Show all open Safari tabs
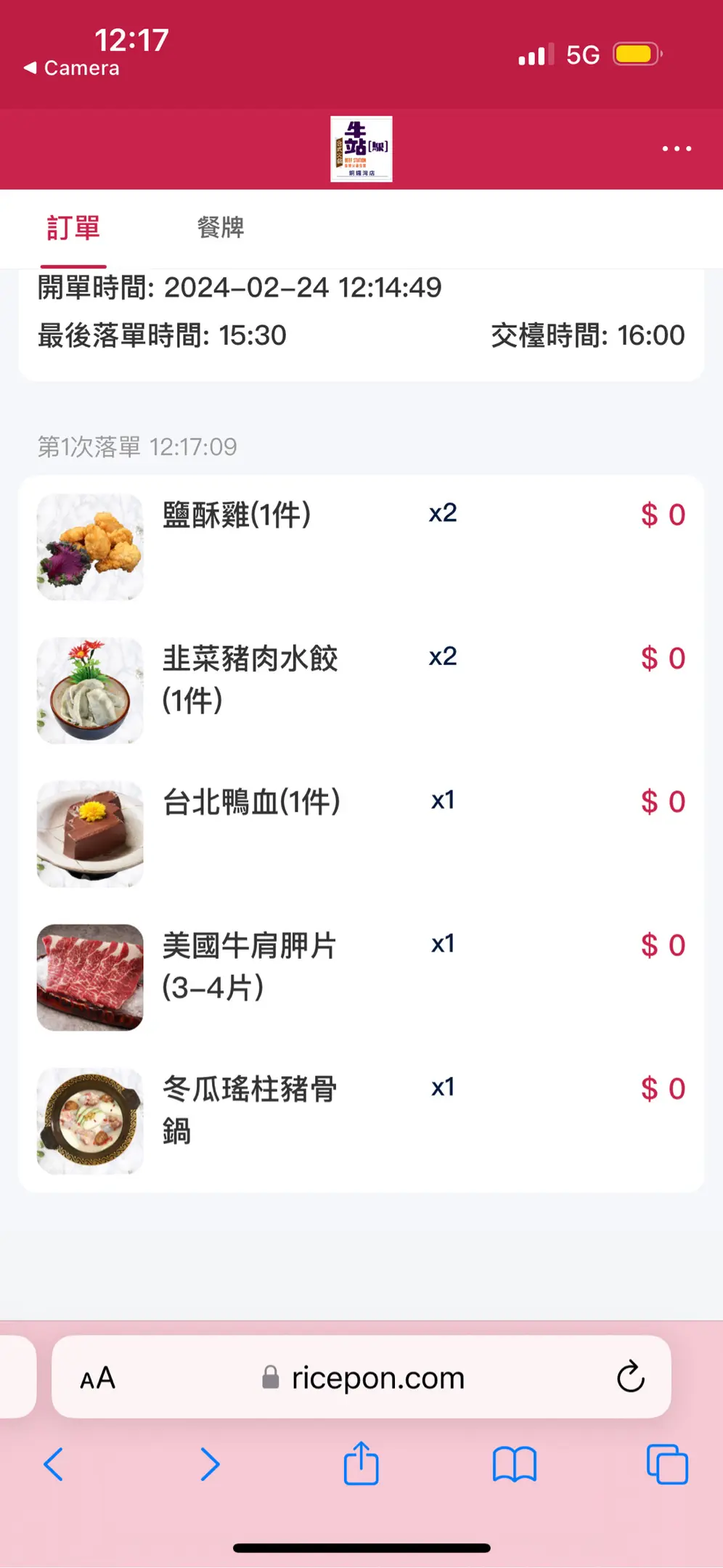The height and width of the screenshot is (1568, 723). click(x=667, y=1464)
